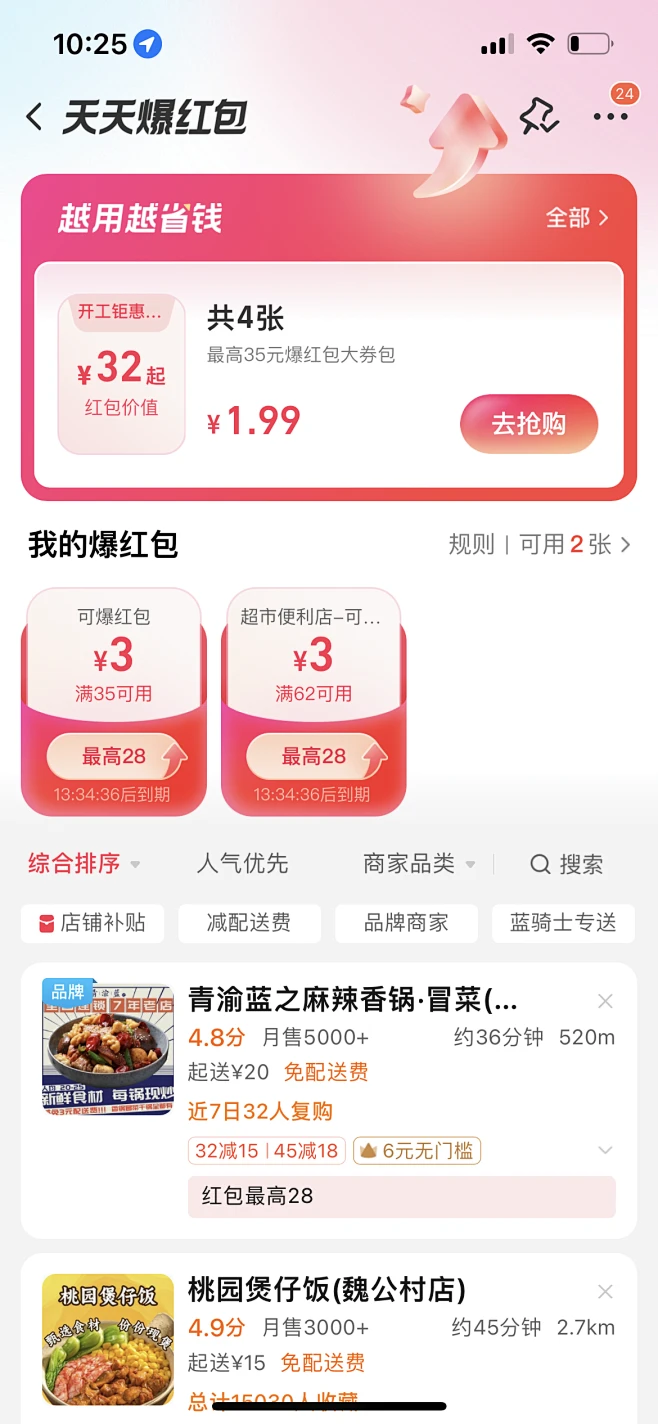The image size is (658, 1424).
Task: Apply the 减配送费 filter chip
Action: coord(249,923)
